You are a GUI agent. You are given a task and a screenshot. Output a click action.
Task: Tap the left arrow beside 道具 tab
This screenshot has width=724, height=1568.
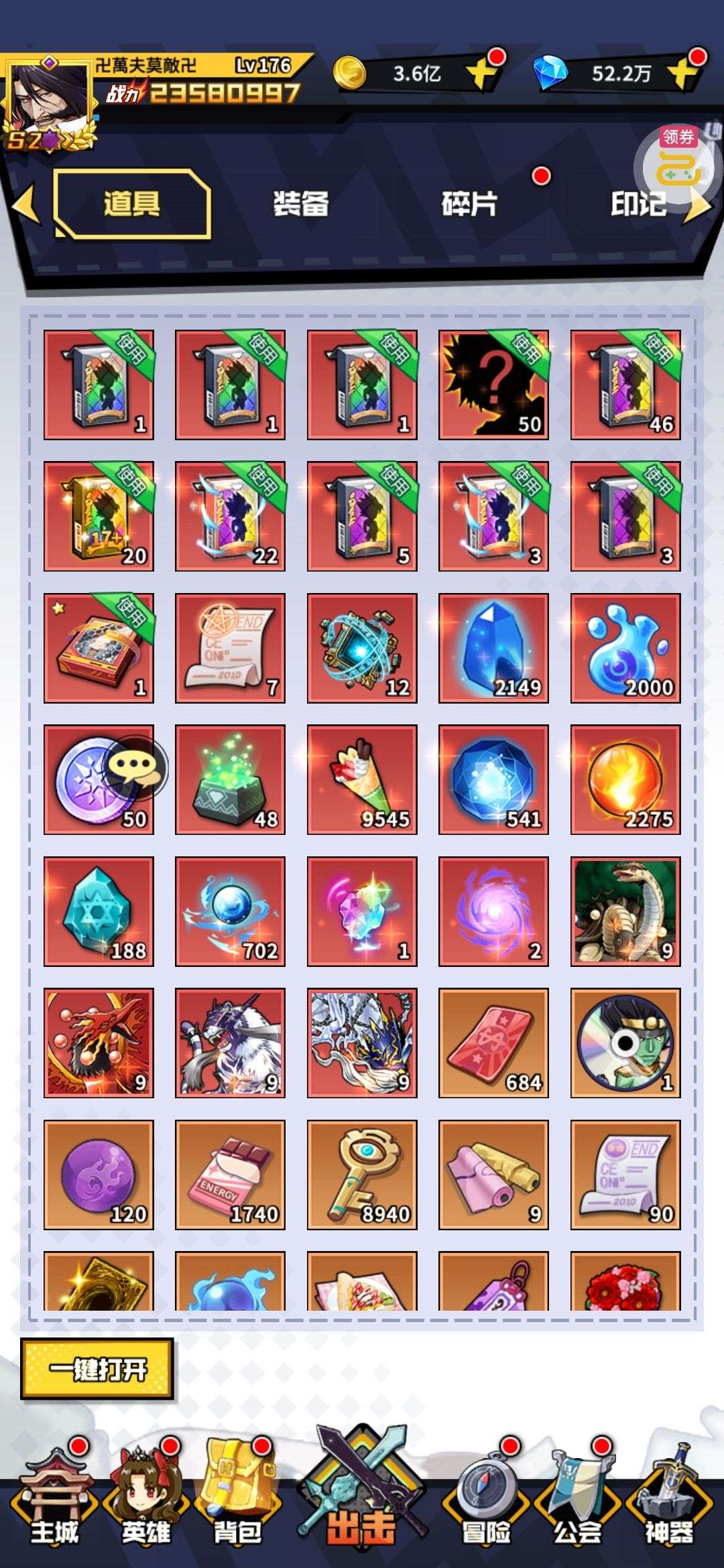(25, 204)
